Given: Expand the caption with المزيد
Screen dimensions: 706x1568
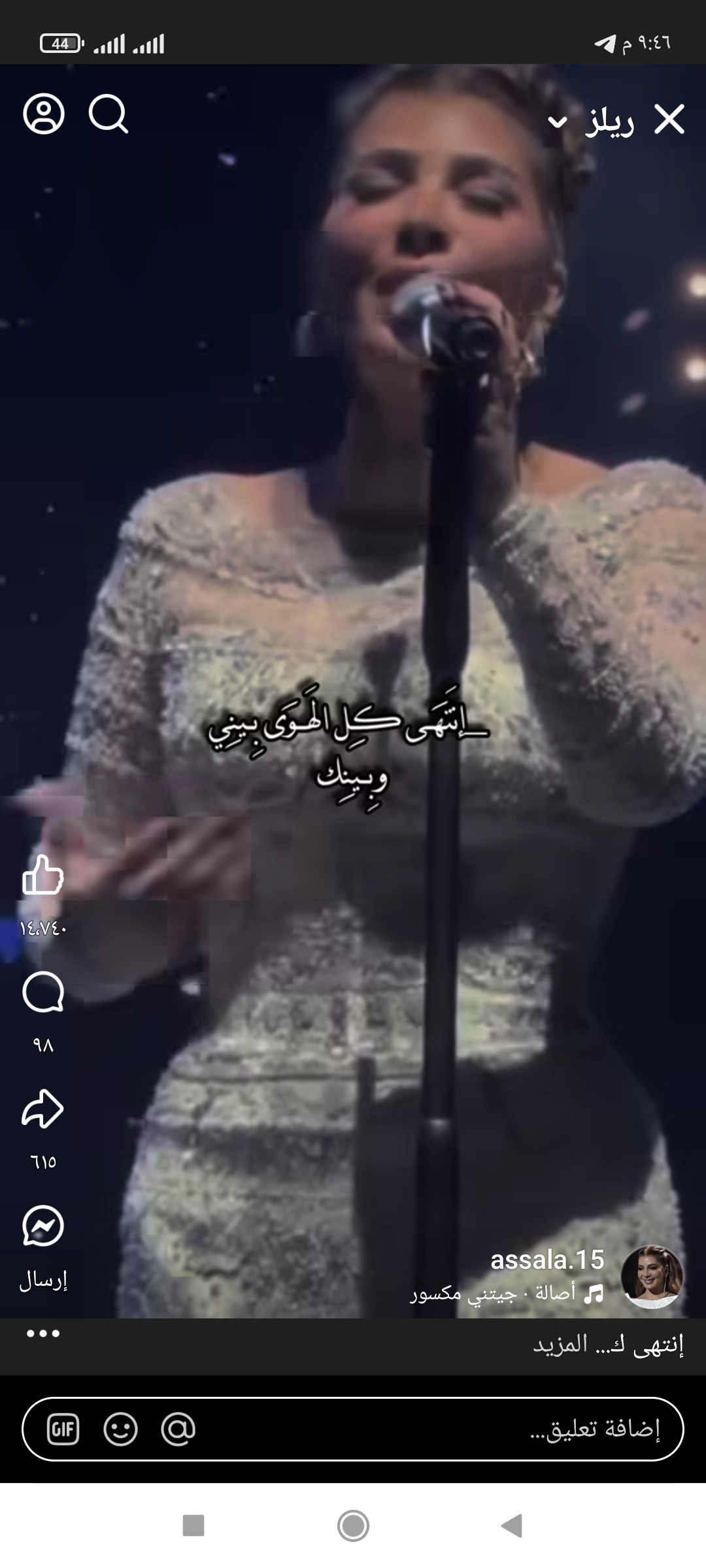Looking at the screenshot, I should pyautogui.click(x=560, y=1345).
